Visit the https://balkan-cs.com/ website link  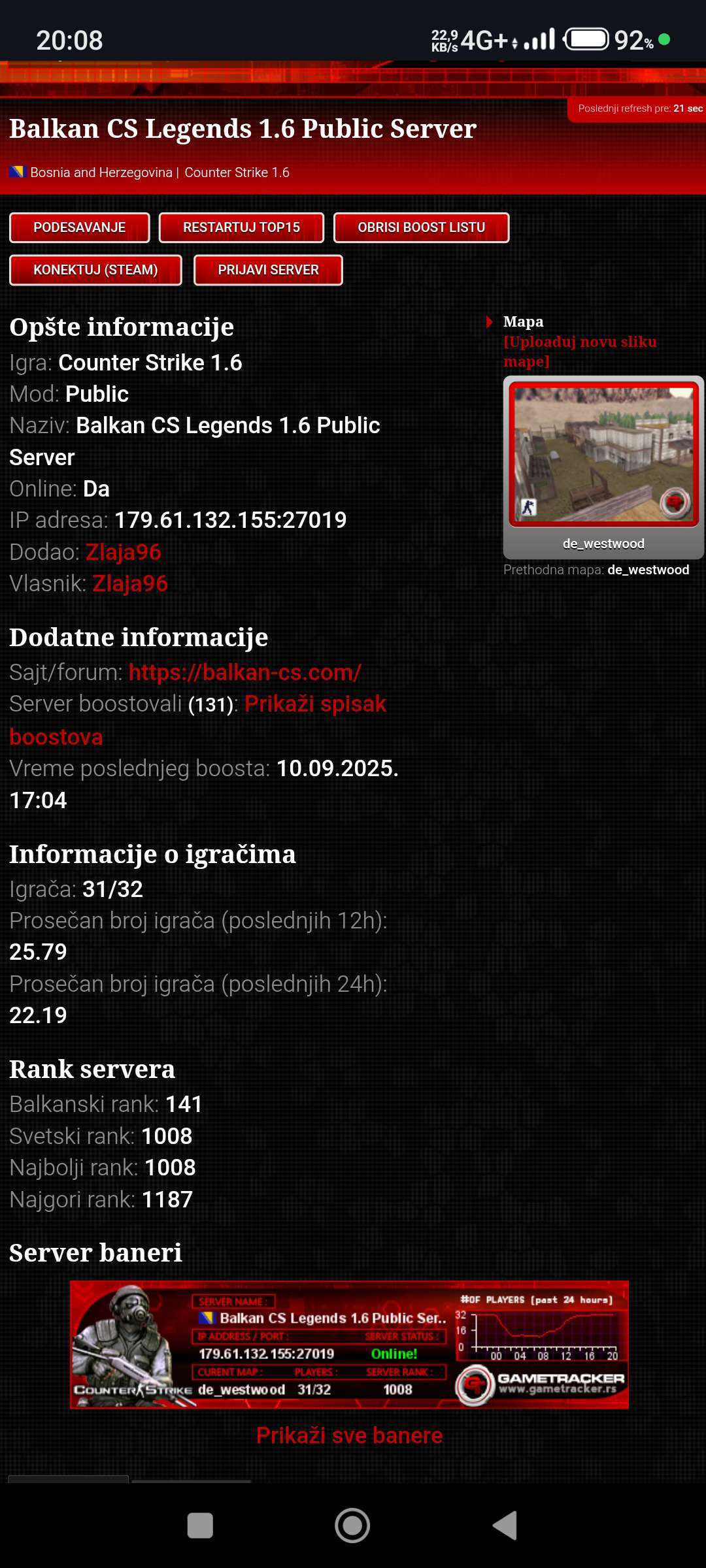tap(244, 672)
